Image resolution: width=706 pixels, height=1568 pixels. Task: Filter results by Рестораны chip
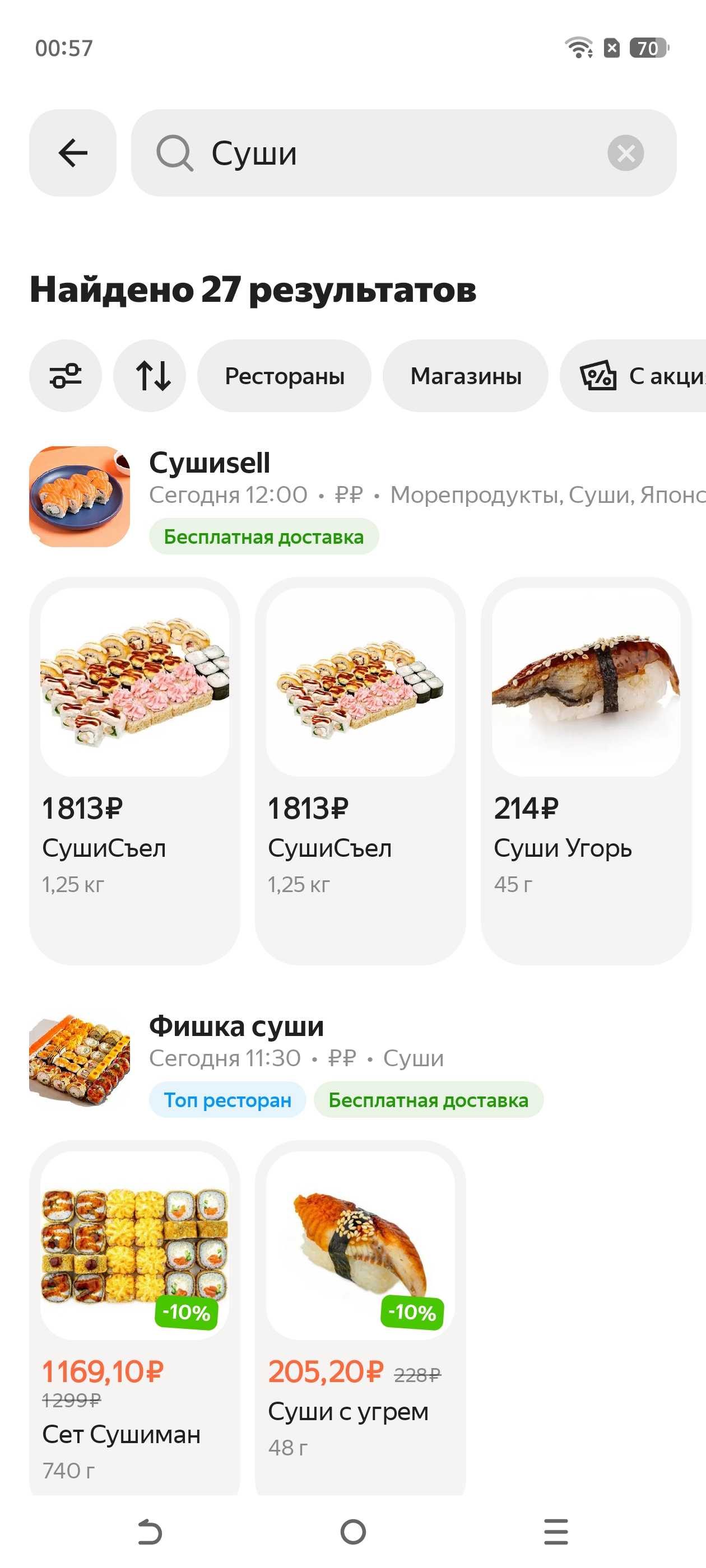(284, 376)
